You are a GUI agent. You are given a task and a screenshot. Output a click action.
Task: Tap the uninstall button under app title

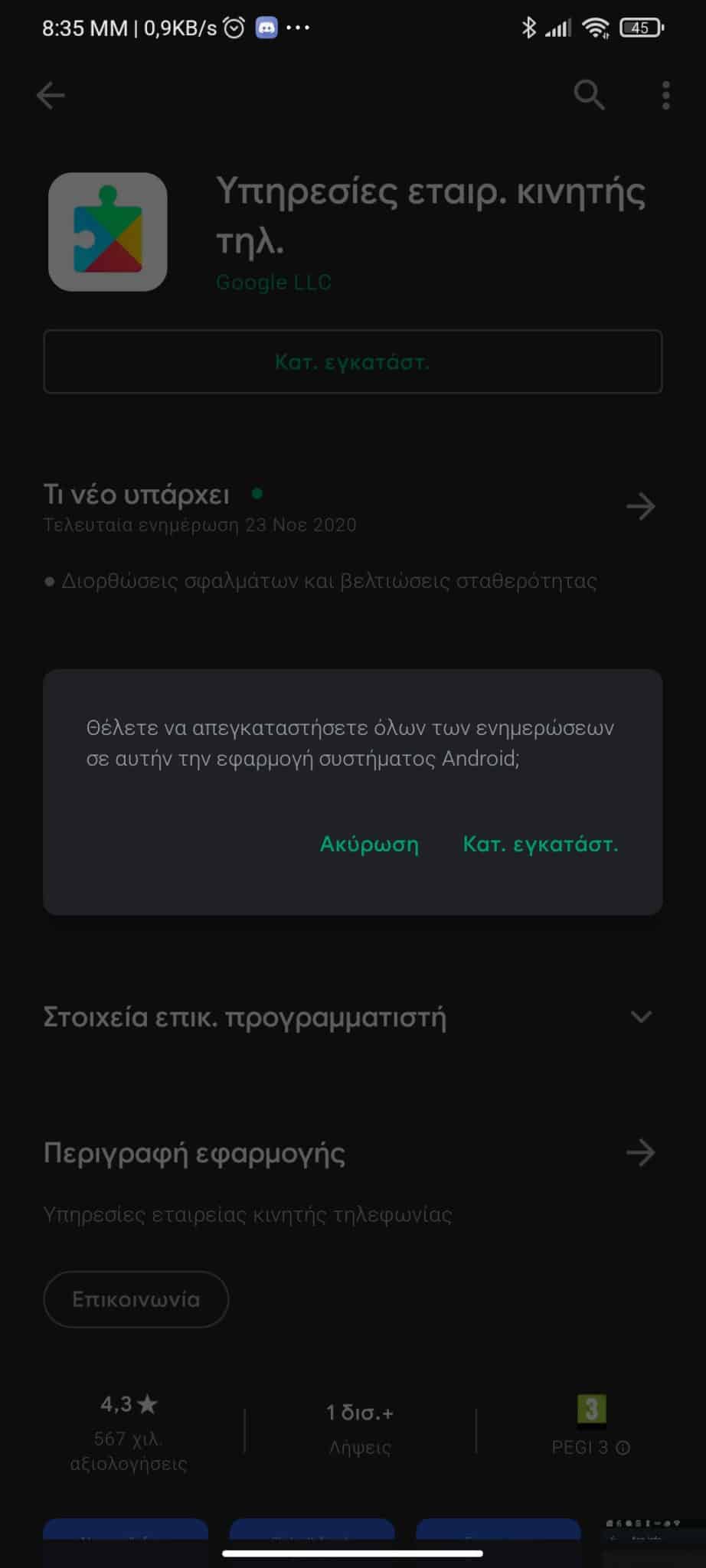(x=353, y=361)
